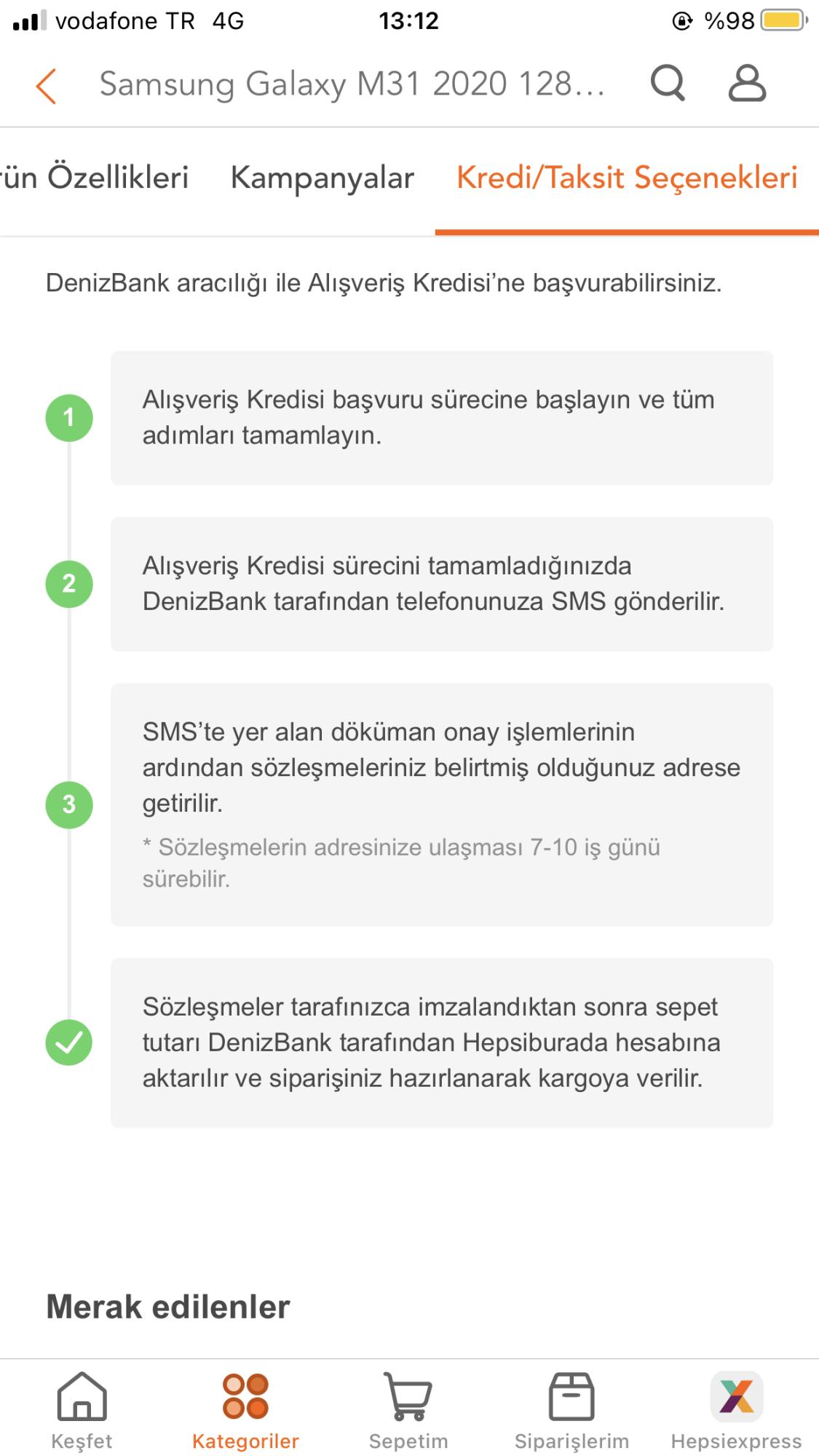
Task: Open the Kategoriler tab
Action: (245, 1412)
